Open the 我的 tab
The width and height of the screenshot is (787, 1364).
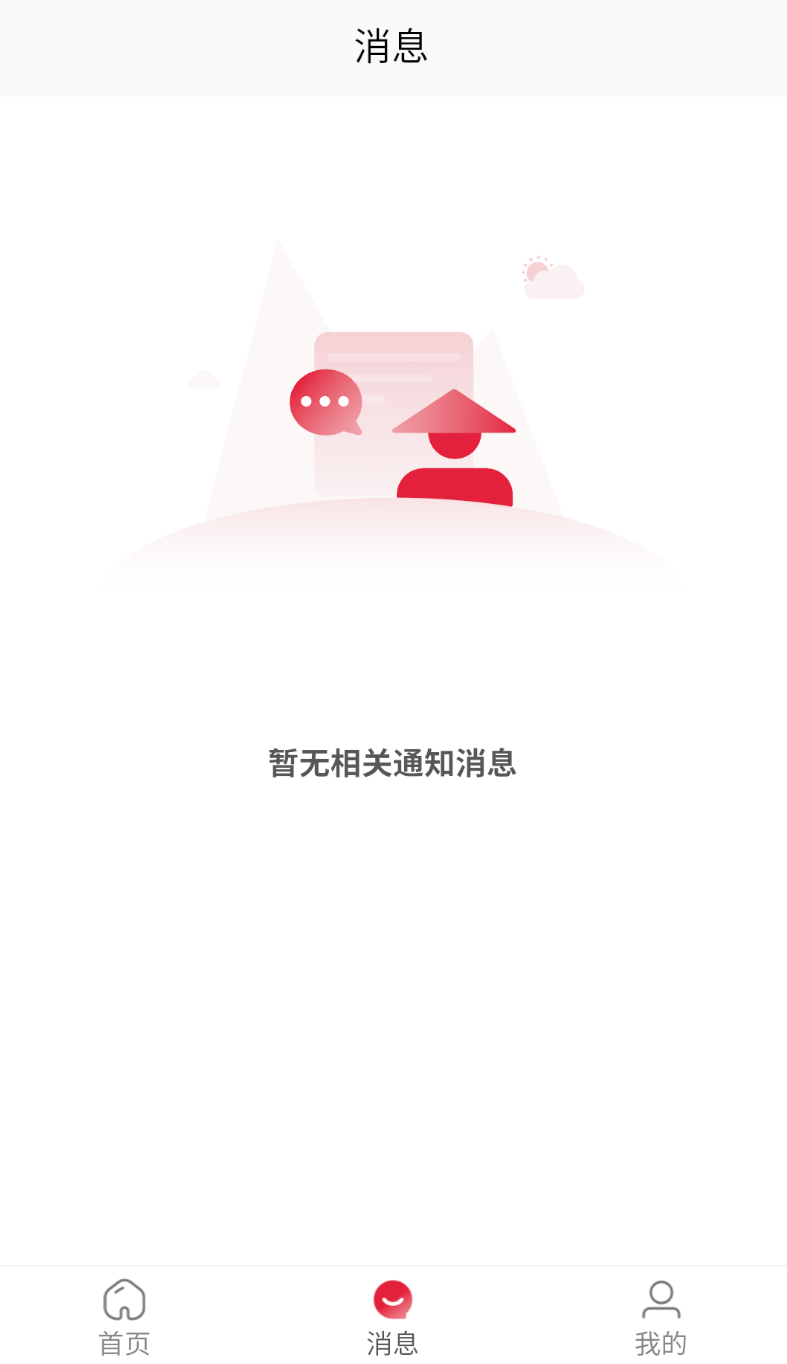pos(661,1318)
